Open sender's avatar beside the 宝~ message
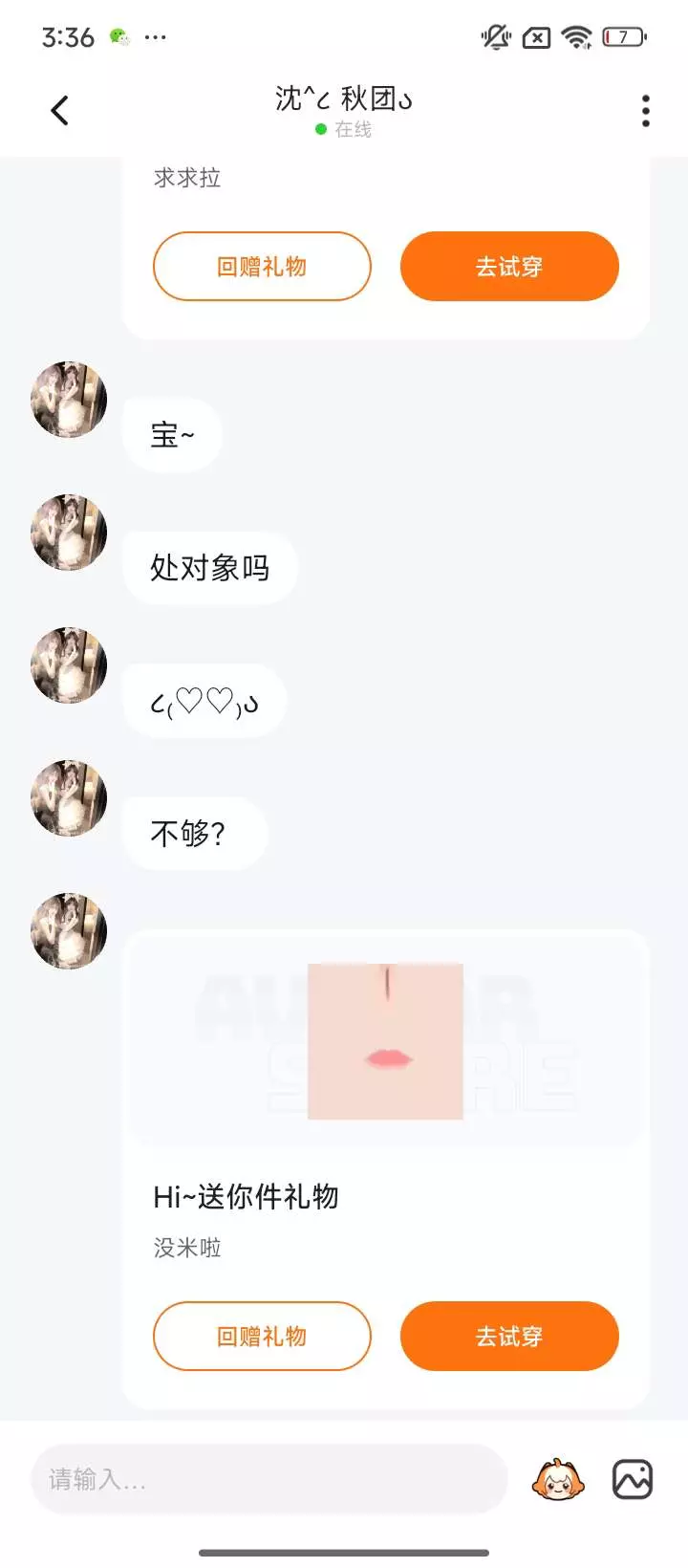The width and height of the screenshot is (688, 1568). [69, 400]
